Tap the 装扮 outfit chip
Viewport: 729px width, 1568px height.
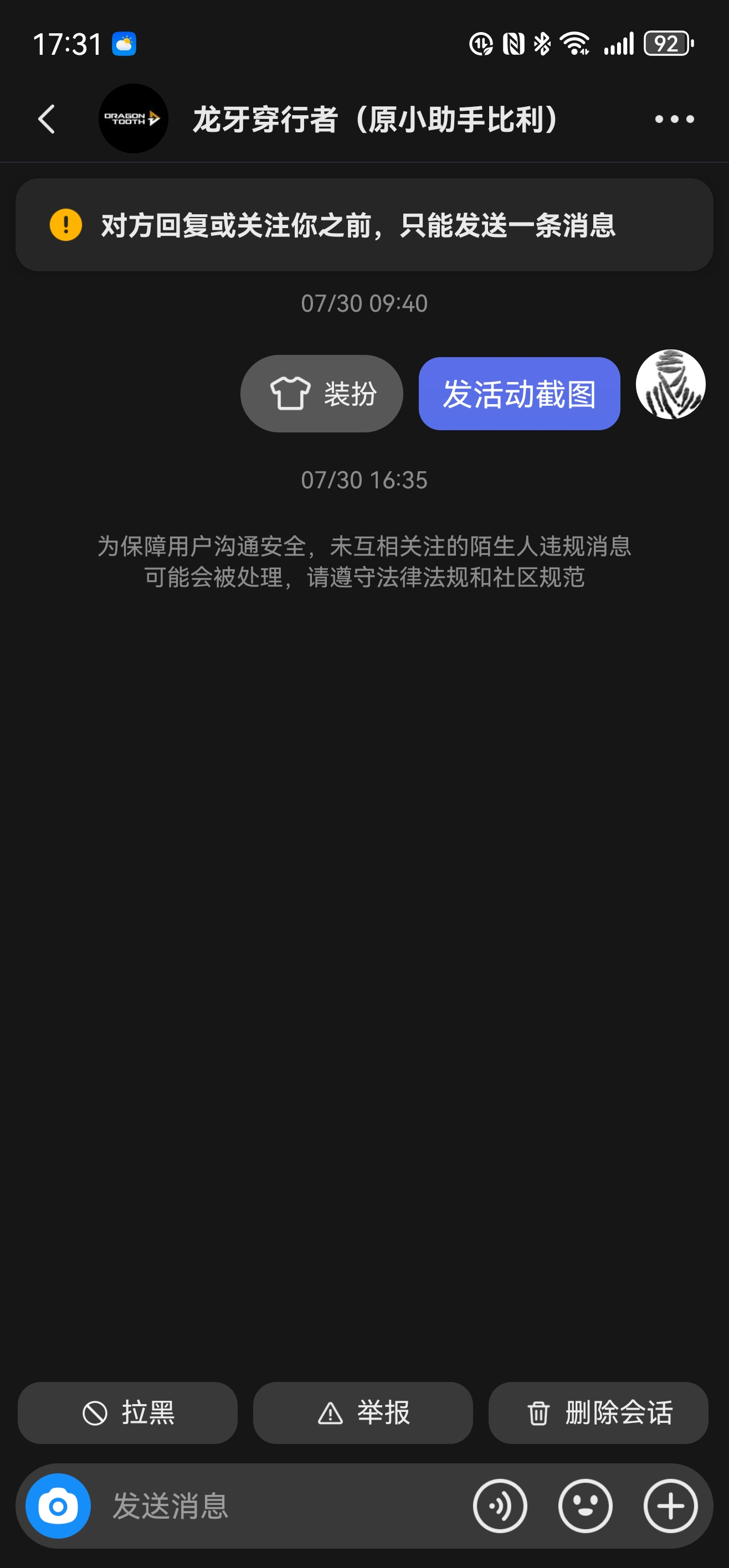click(321, 394)
